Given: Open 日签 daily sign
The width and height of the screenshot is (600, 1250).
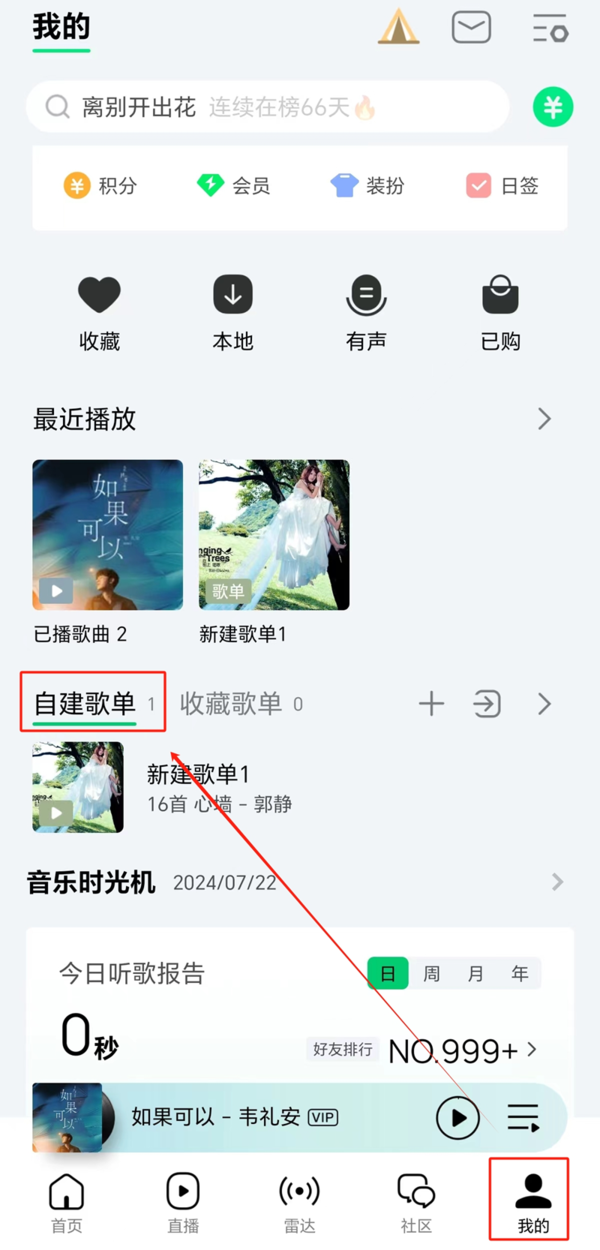Looking at the screenshot, I should pos(503,186).
